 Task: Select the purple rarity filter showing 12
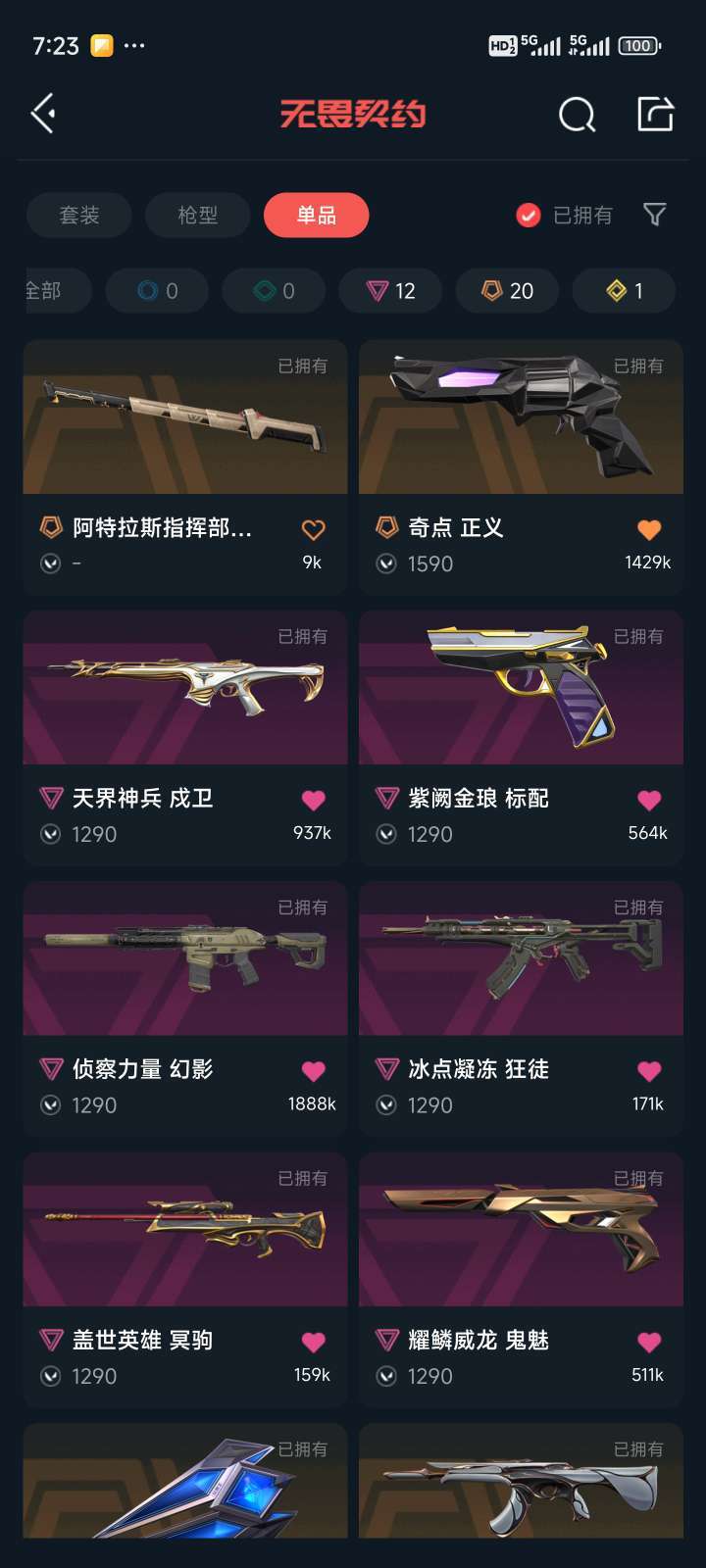click(389, 290)
